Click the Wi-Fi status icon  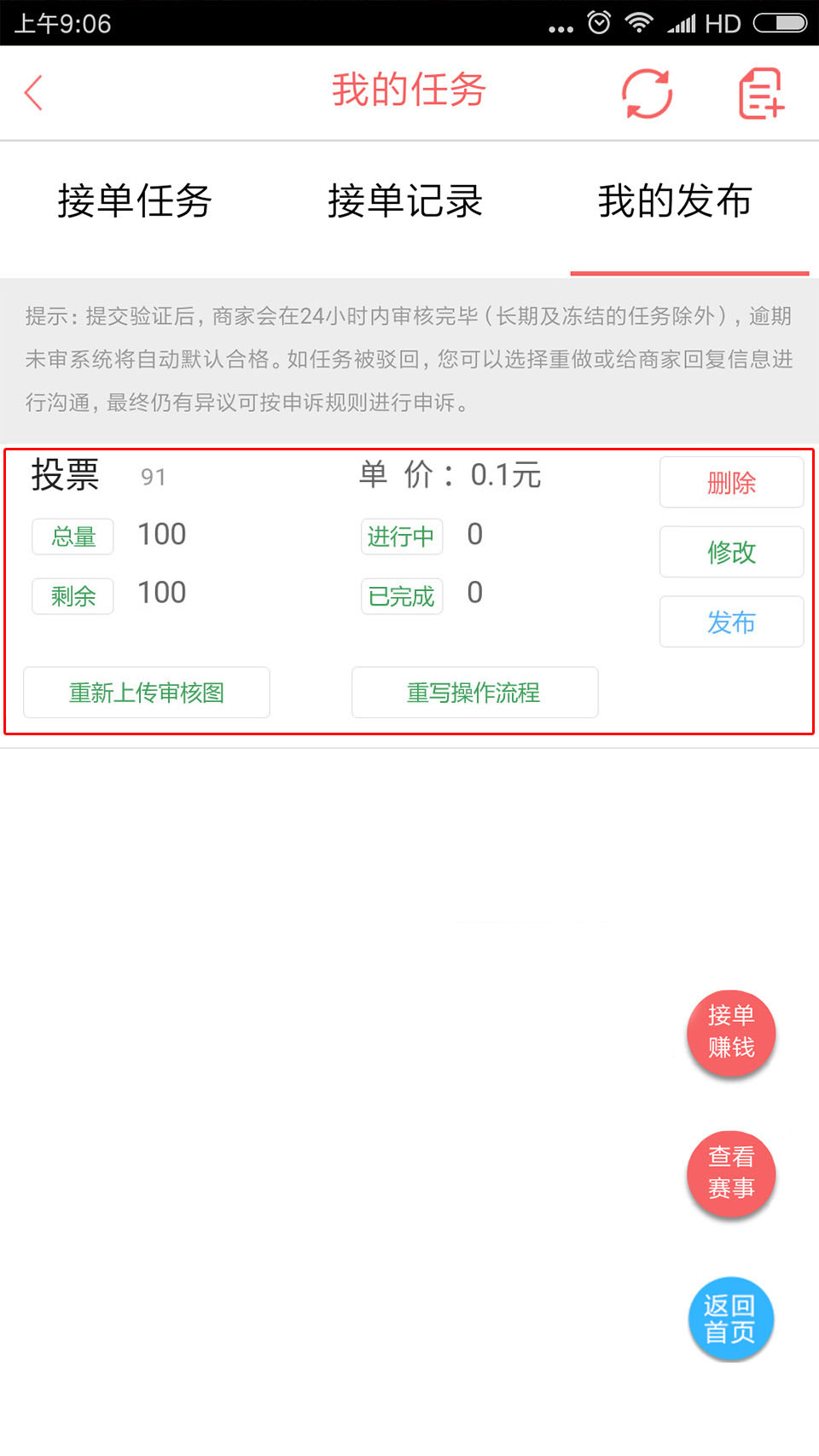(x=638, y=22)
